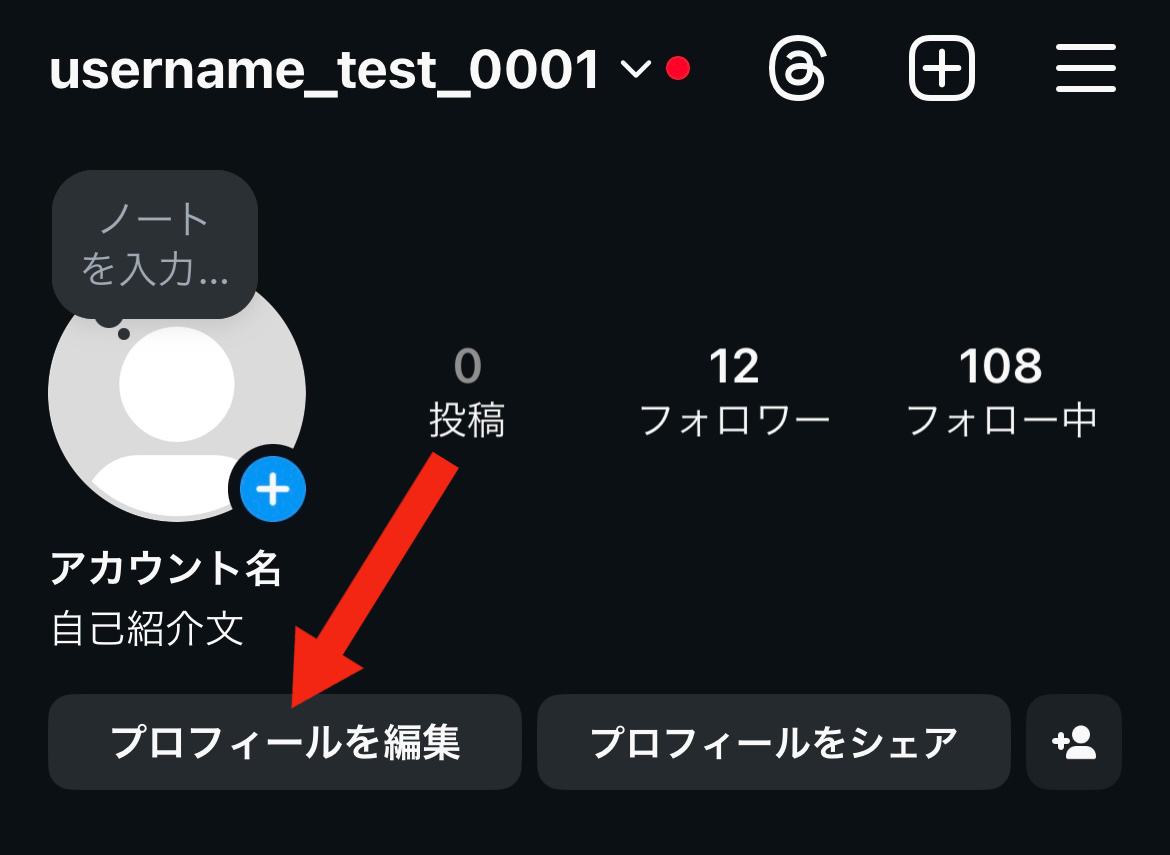The height and width of the screenshot is (855, 1170).
Task: Create a new post with the plus icon
Action: click(x=941, y=69)
